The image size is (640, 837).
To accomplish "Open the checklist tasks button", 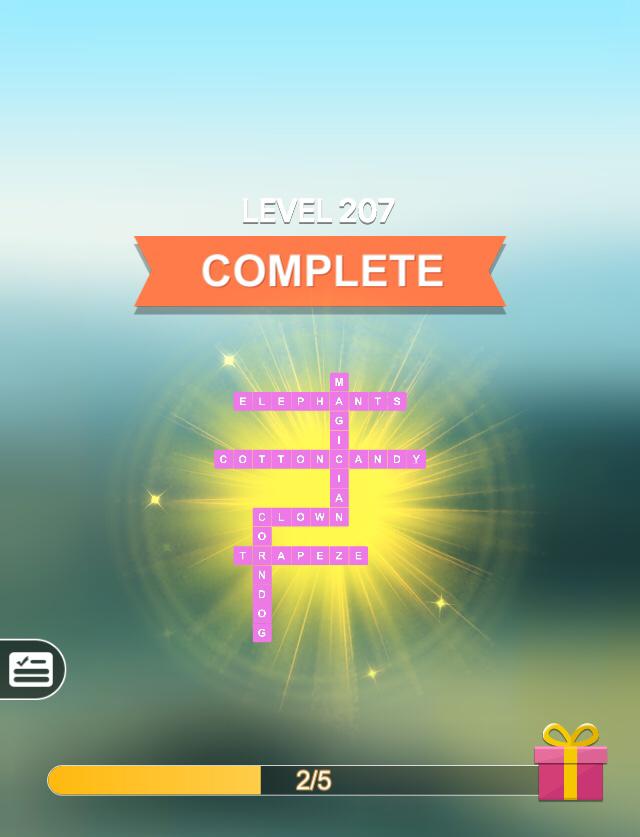I will point(31,669).
